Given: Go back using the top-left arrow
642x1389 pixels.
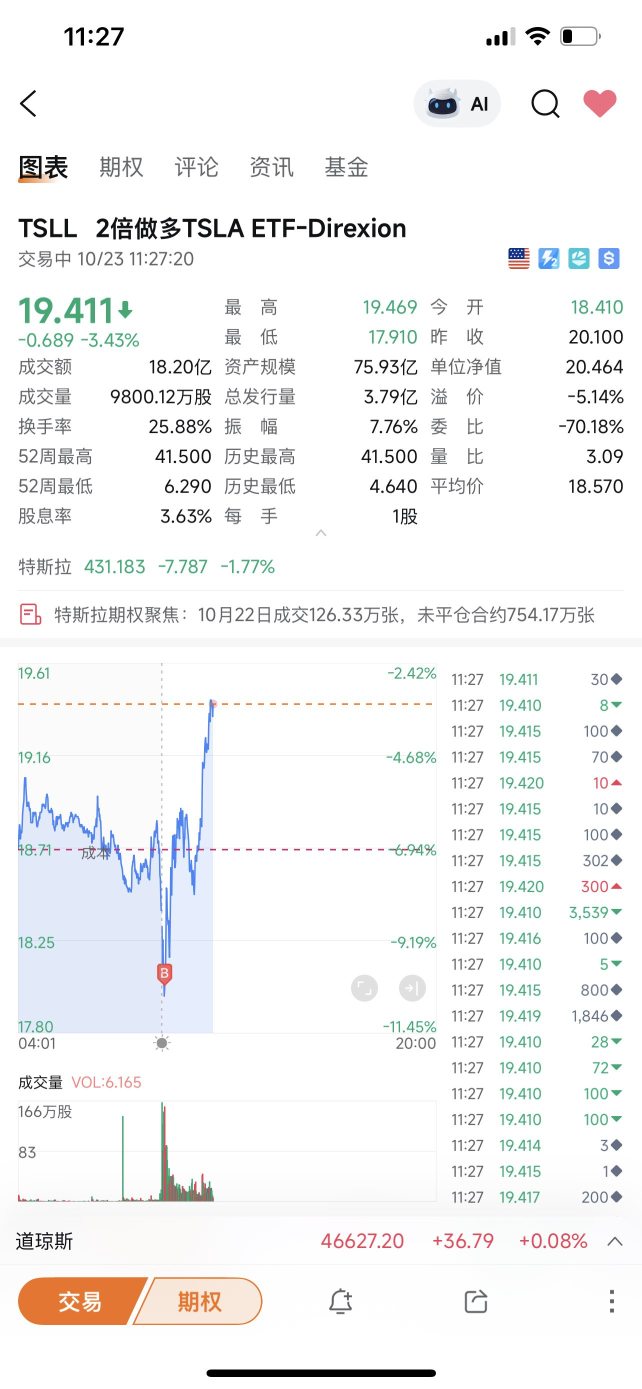Looking at the screenshot, I should click(29, 103).
